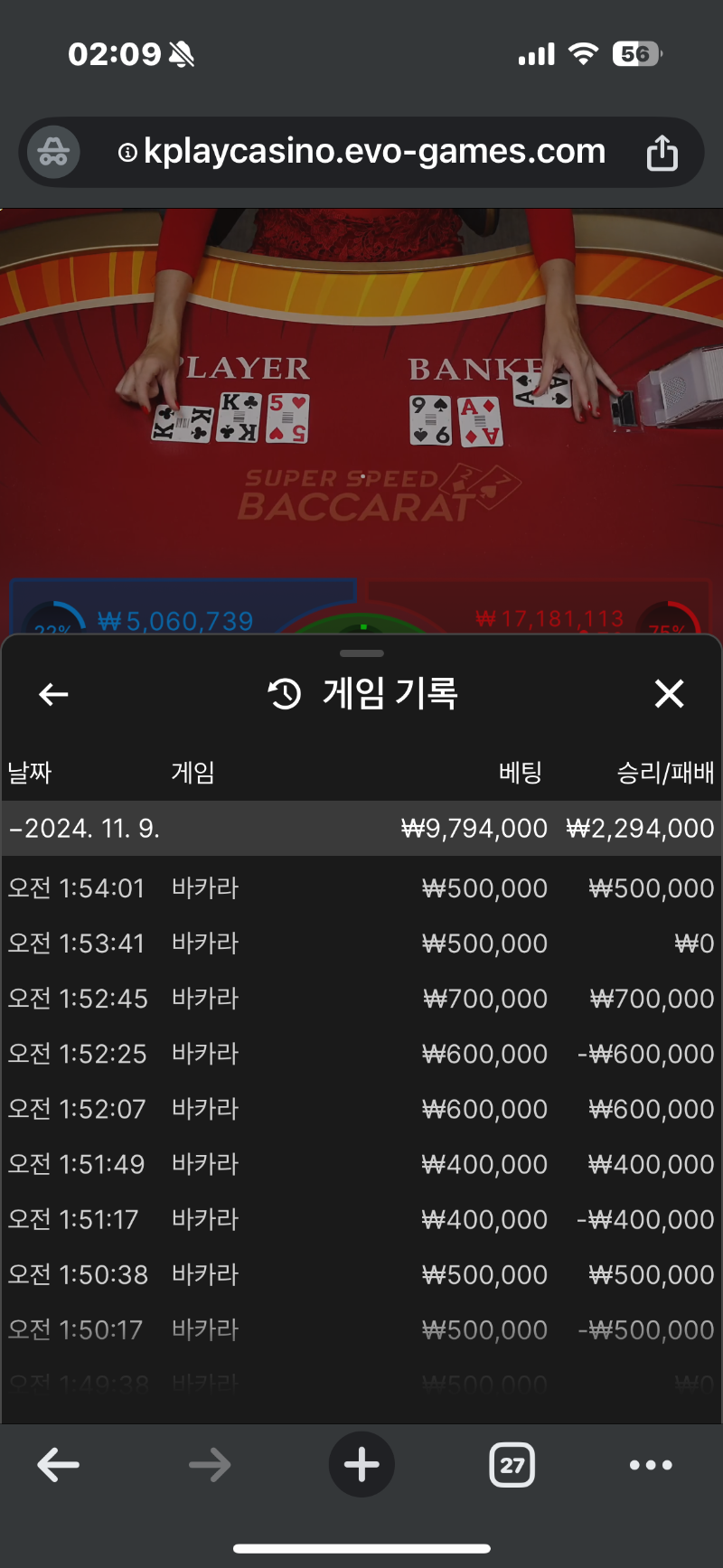
Task: Collapse the 2024. 11. 9. date group
Action: coord(361,828)
